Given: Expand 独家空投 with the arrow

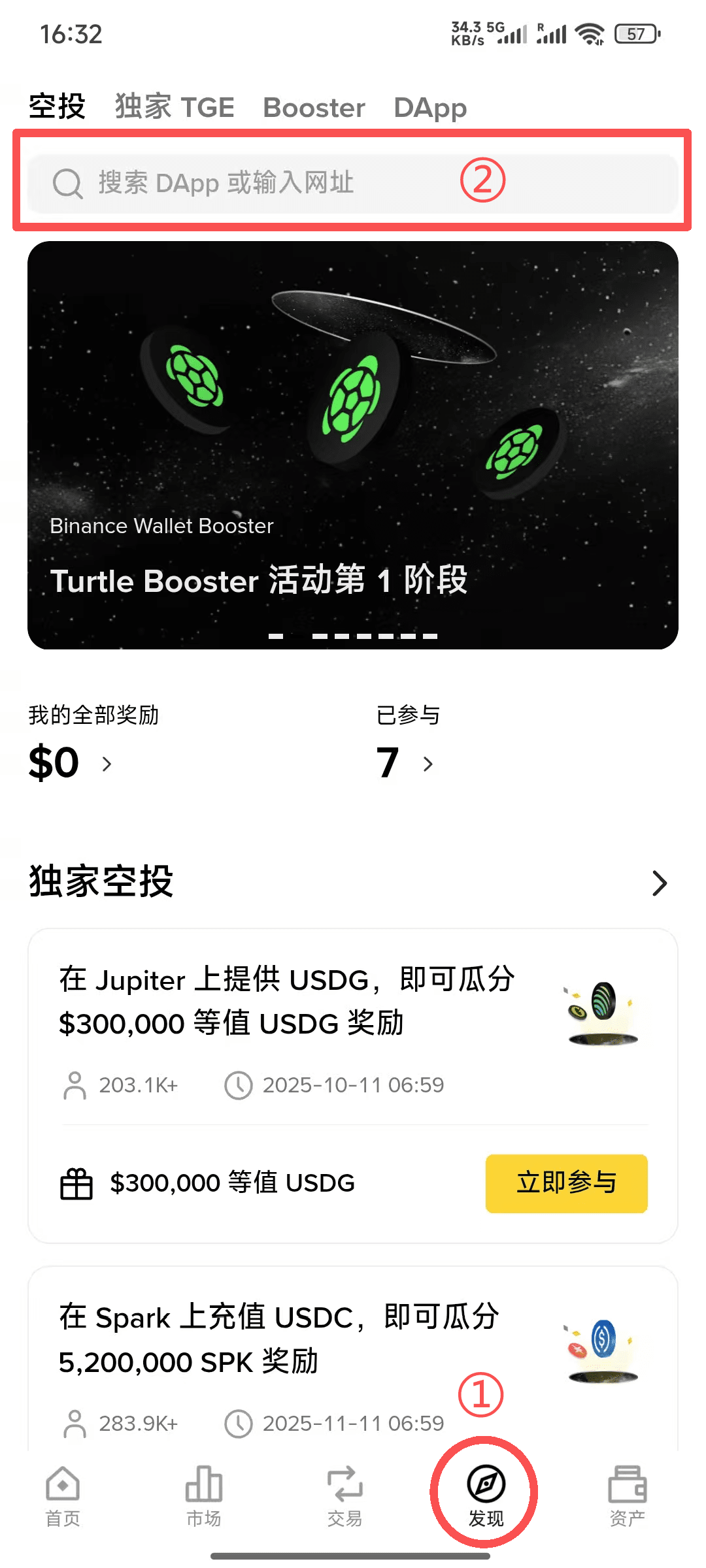Looking at the screenshot, I should pyautogui.click(x=659, y=883).
